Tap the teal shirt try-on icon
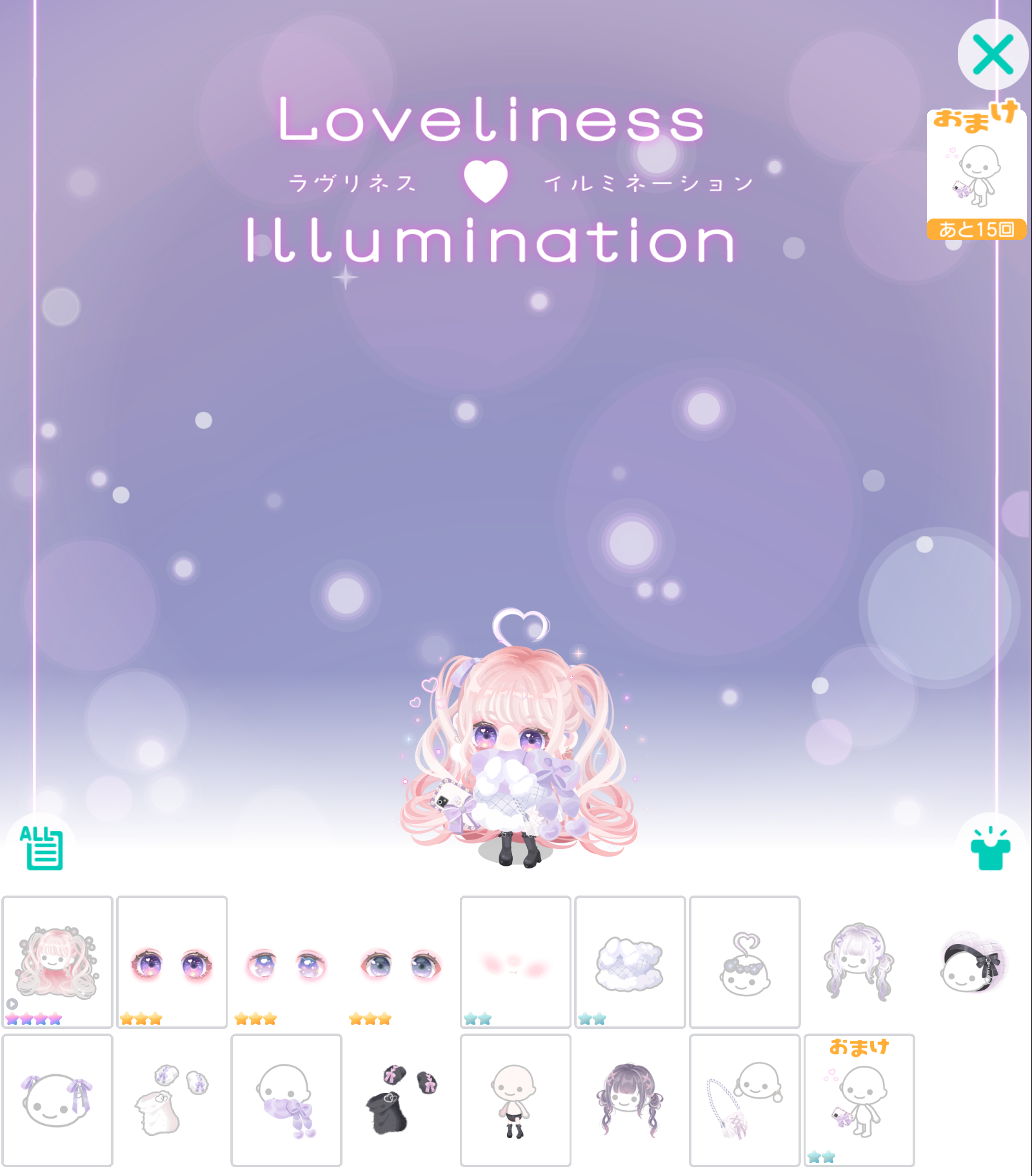Screen dimensions: 1032x1176 tap(990, 849)
